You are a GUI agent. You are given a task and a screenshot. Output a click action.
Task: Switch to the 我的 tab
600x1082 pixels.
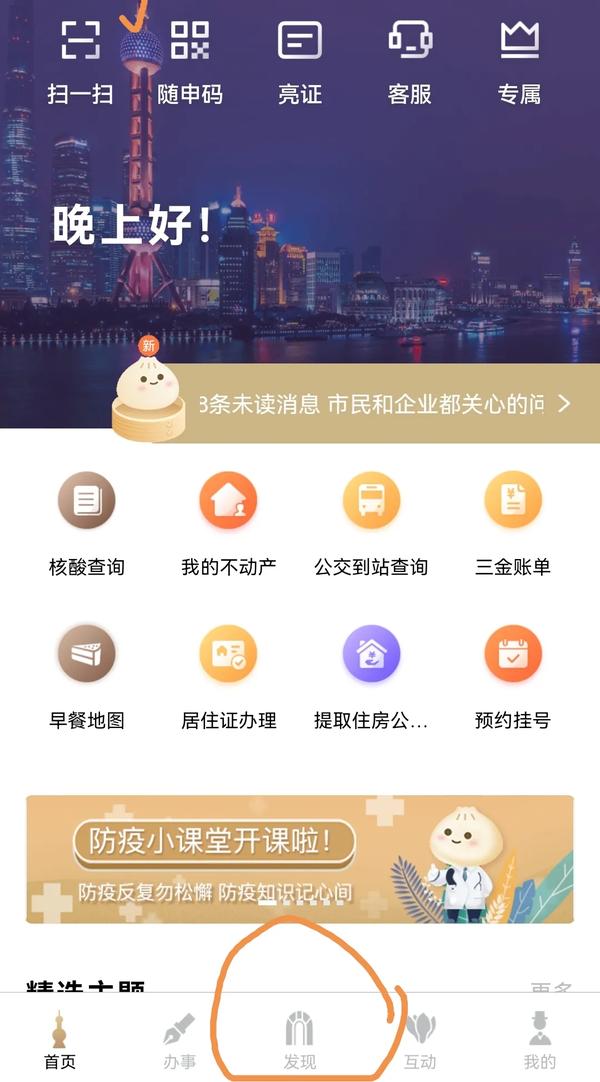[x=539, y=1040]
